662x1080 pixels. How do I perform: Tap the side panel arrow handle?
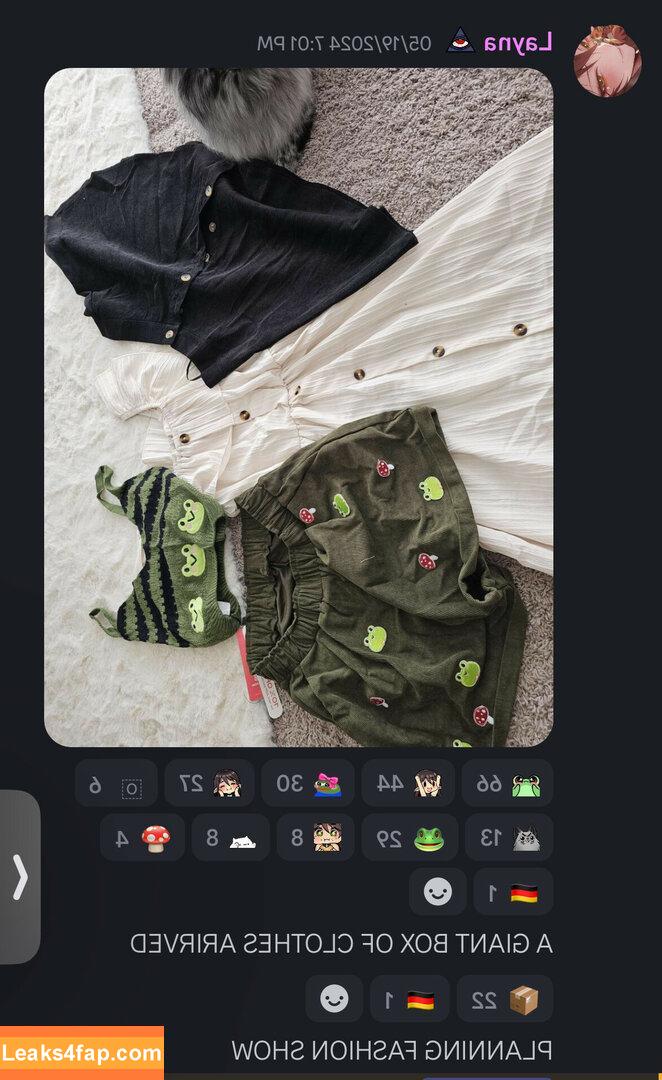(x=20, y=876)
